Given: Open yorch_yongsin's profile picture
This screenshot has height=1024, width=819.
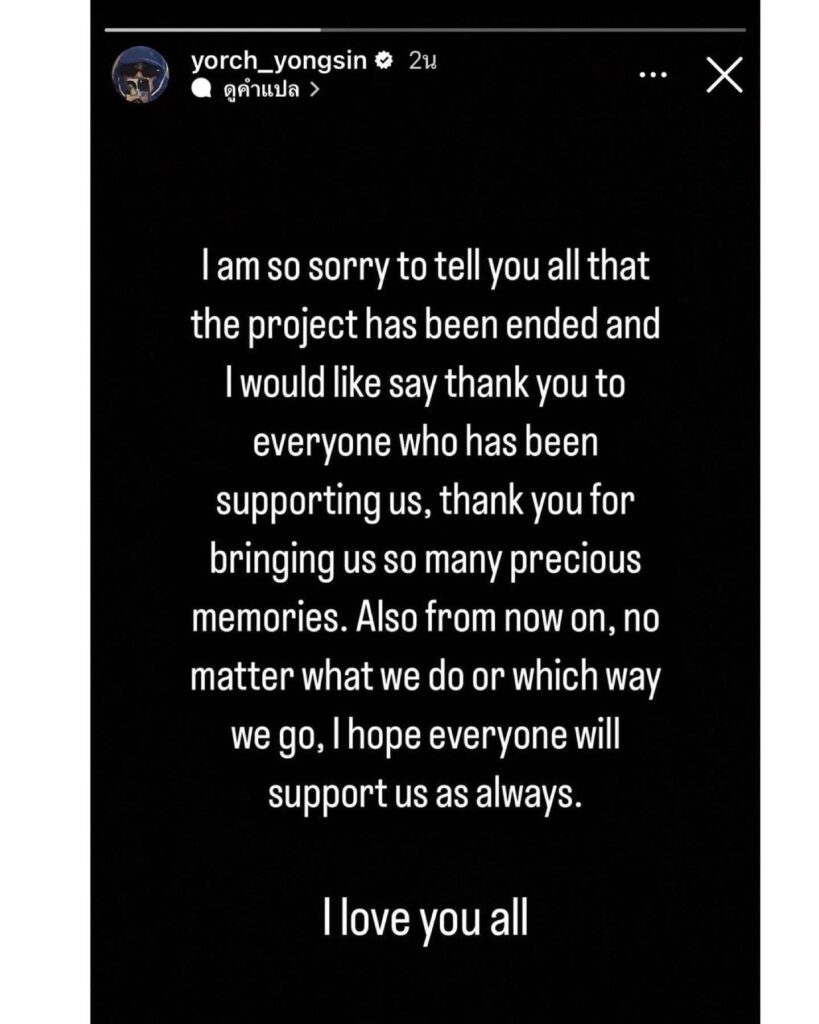Looking at the screenshot, I should pos(141,76).
